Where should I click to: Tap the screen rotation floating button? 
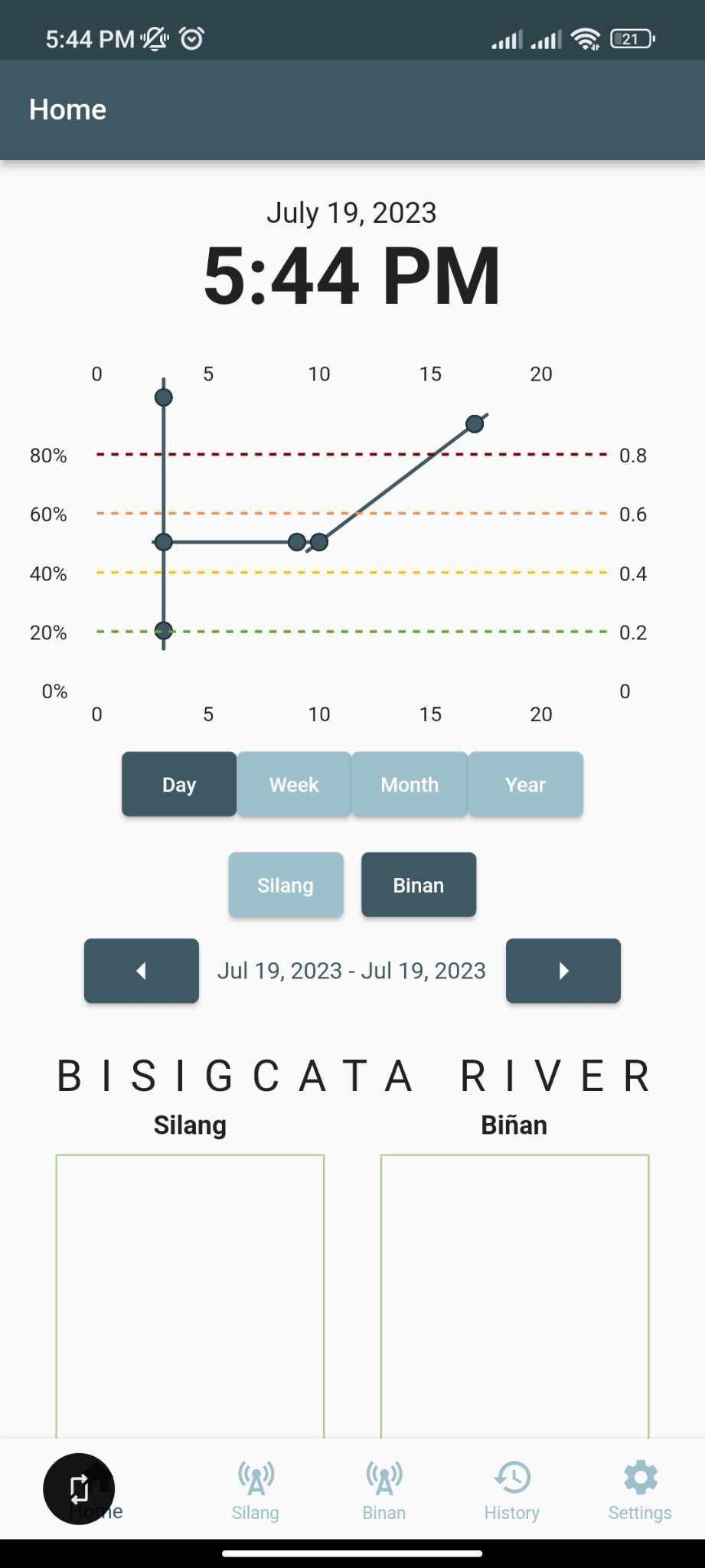click(78, 1488)
